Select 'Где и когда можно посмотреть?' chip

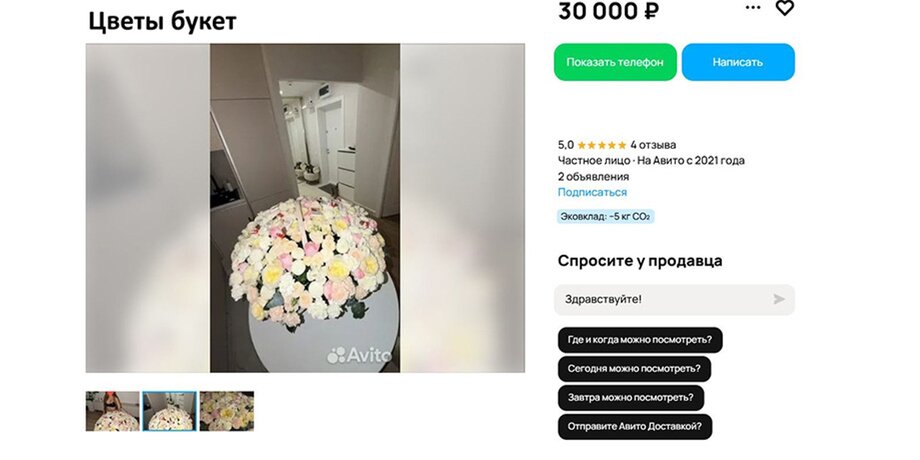639,340
